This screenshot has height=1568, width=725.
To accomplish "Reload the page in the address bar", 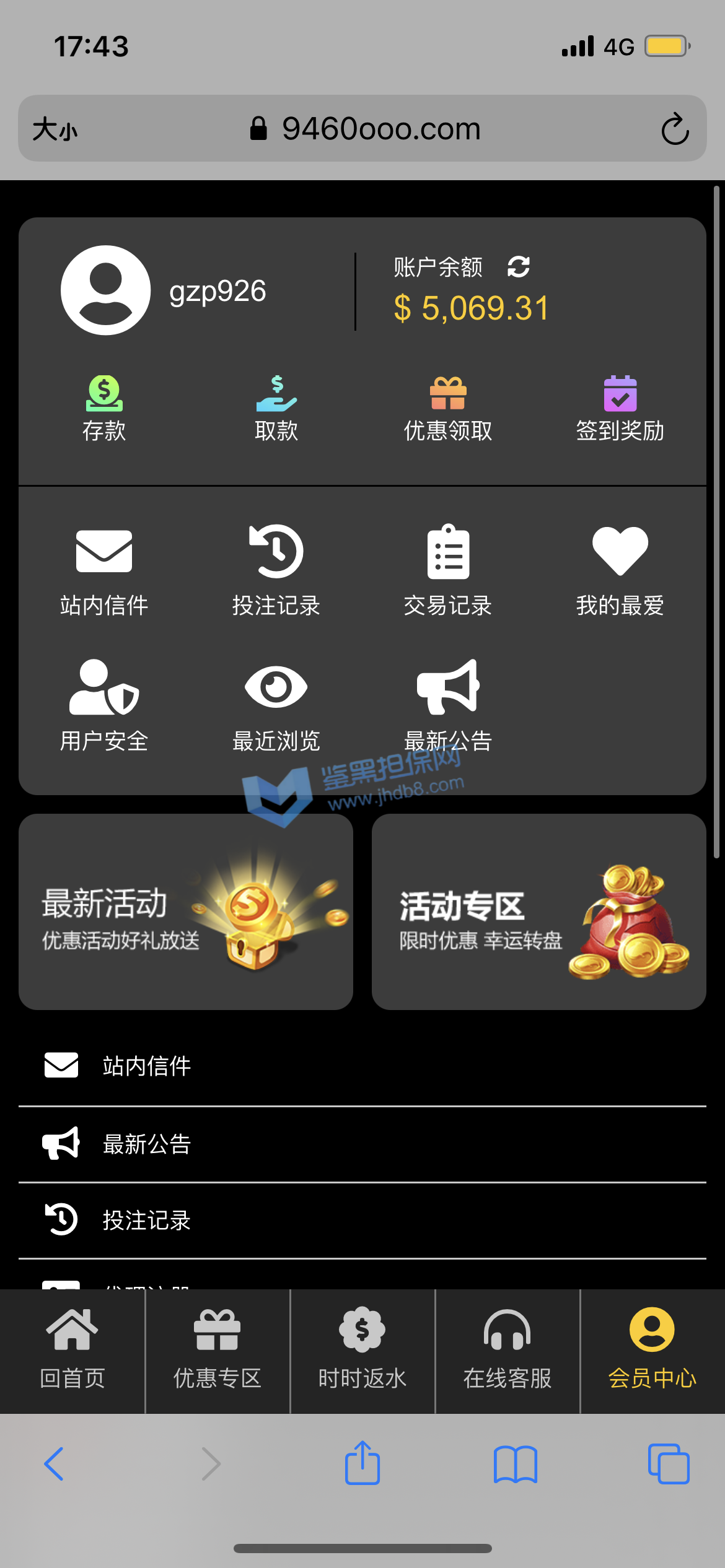I will tap(675, 129).
